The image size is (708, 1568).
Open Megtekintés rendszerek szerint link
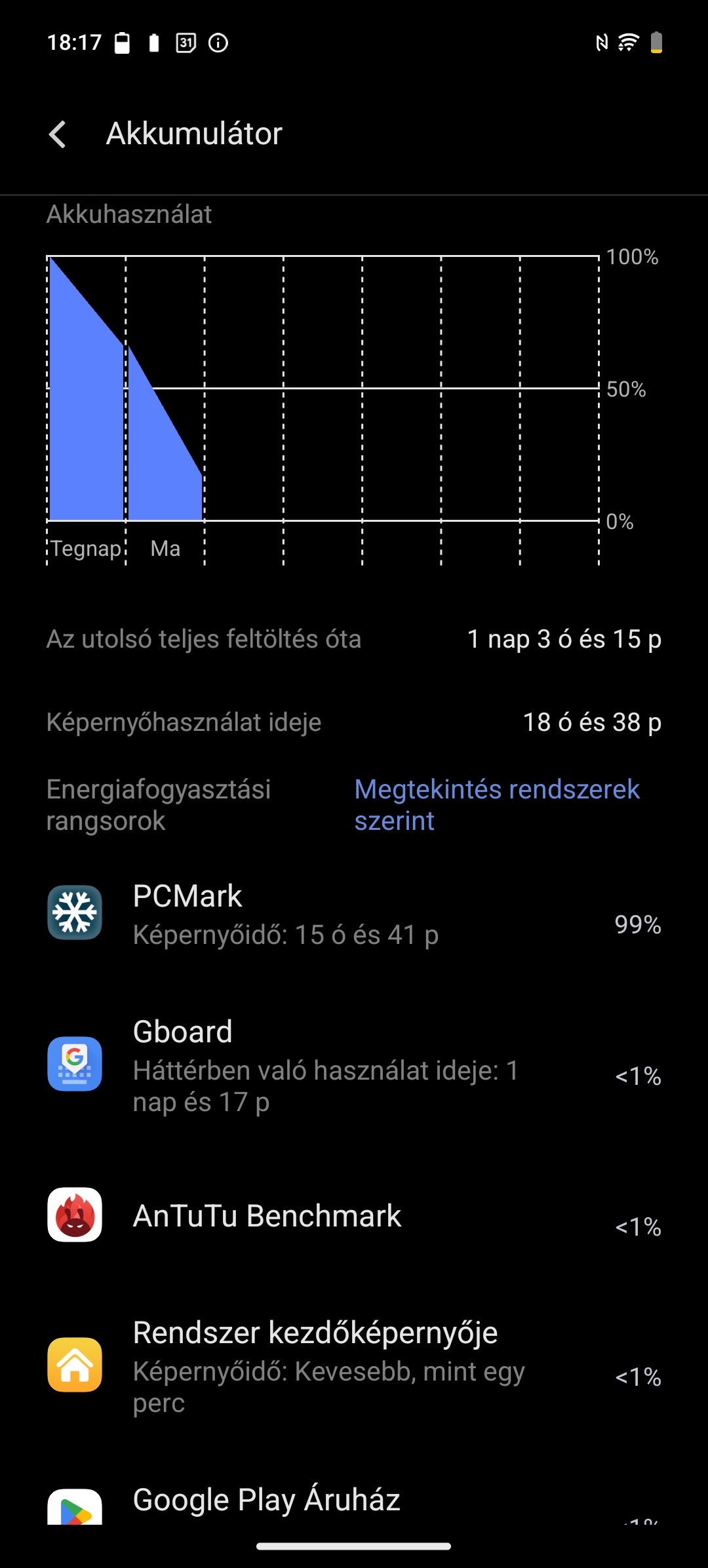497,805
